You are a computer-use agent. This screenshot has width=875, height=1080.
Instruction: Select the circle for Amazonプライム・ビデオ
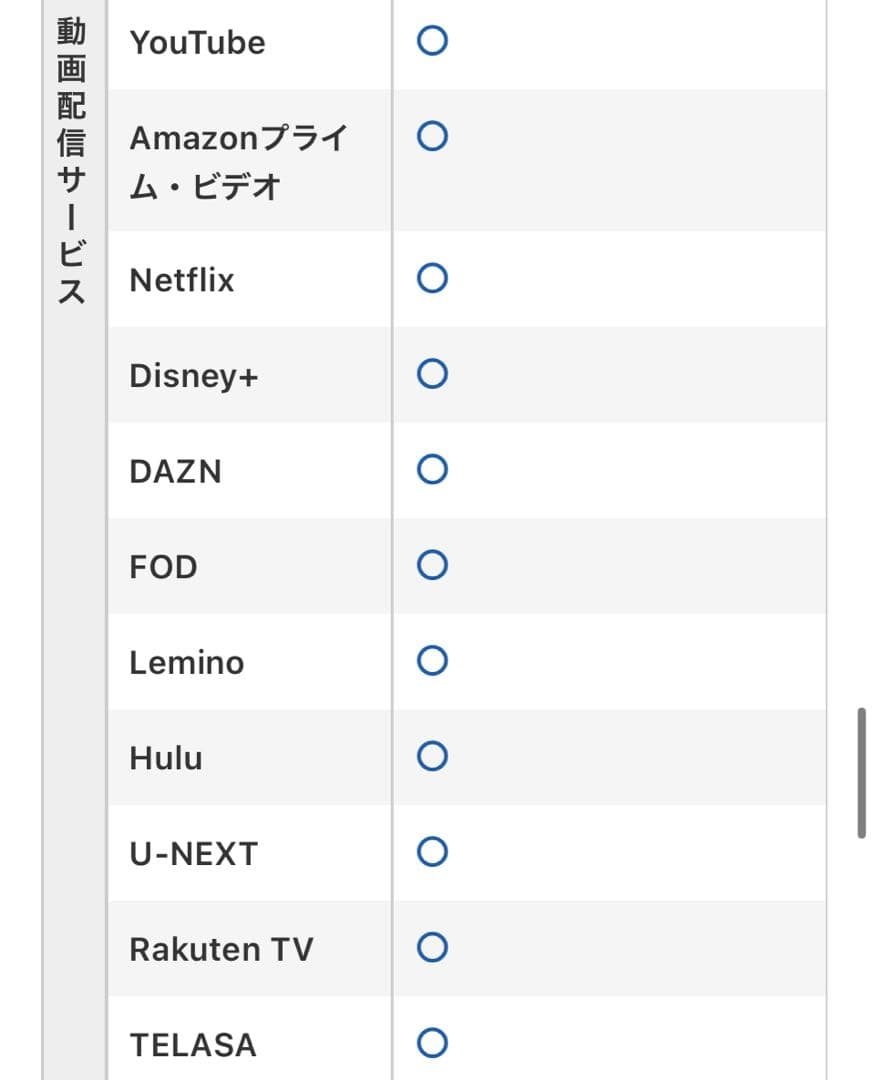431,138
